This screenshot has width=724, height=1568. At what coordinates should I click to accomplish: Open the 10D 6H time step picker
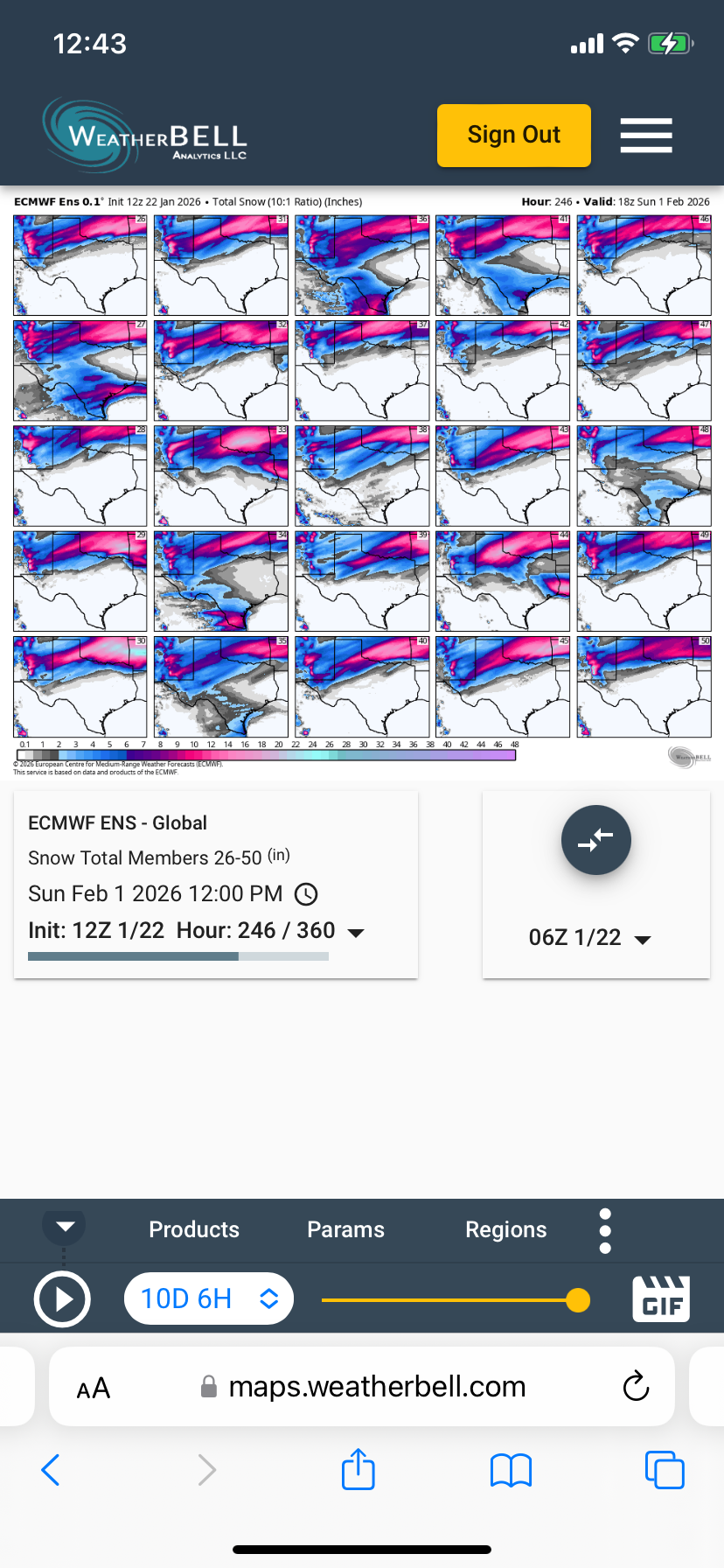click(x=209, y=1298)
